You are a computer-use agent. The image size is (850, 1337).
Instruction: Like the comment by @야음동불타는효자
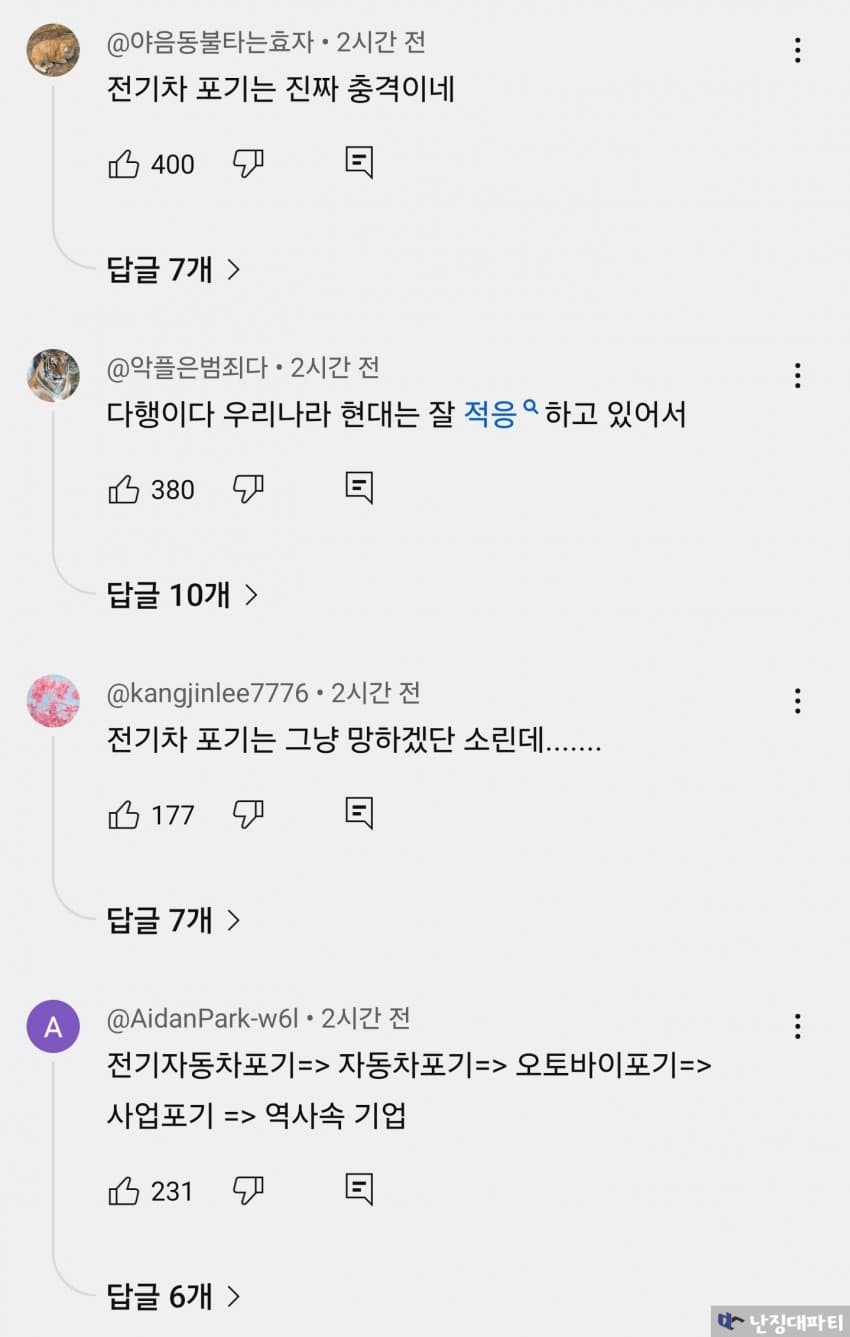coord(124,164)
